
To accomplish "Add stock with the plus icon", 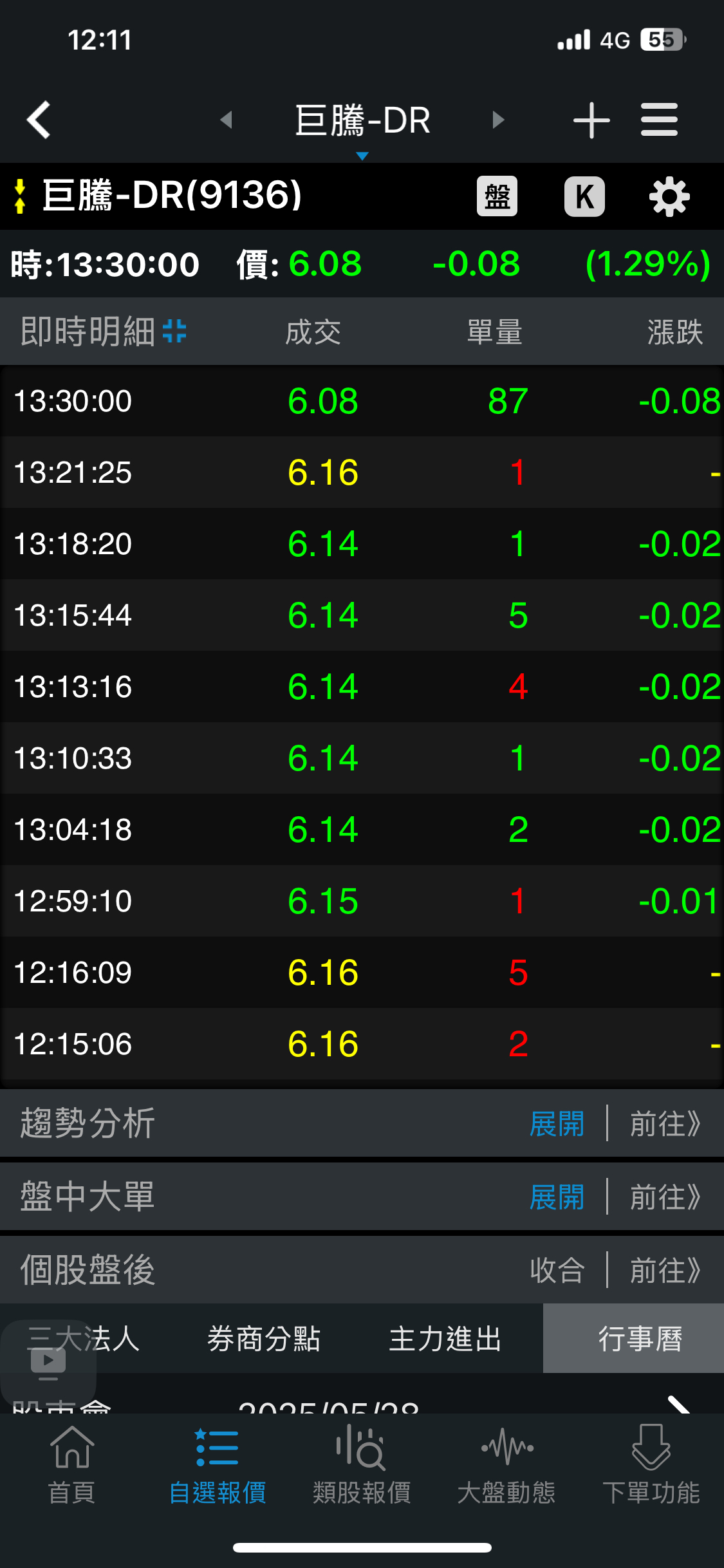I will [591, 120].
